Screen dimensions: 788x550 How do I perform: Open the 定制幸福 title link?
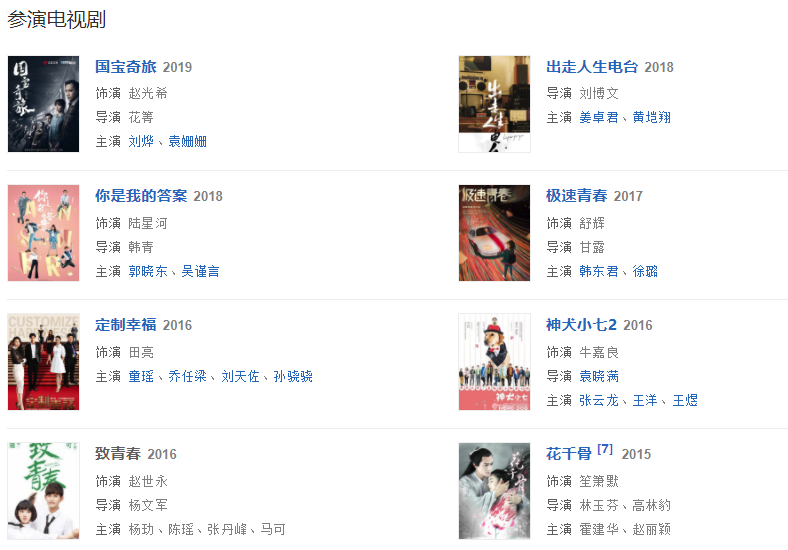pyautogui.click(x=125, y=325)
